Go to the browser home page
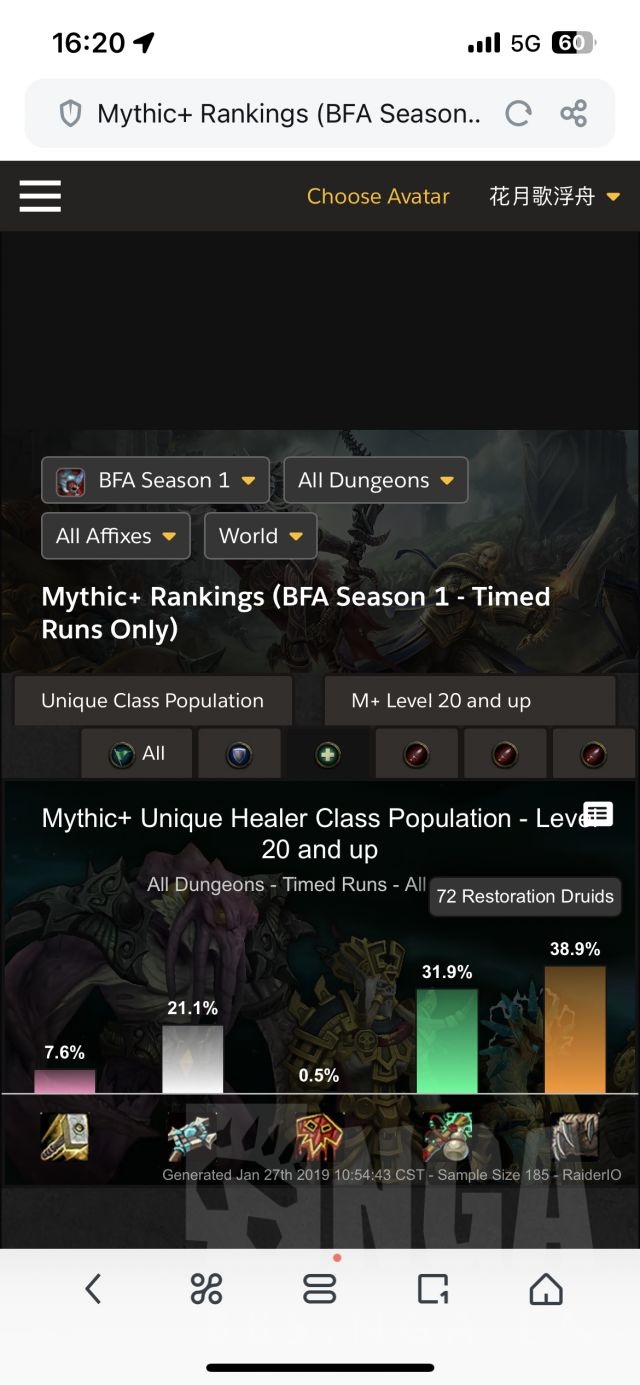The width and height of the screenshot is (640, 1385). 546,1290
